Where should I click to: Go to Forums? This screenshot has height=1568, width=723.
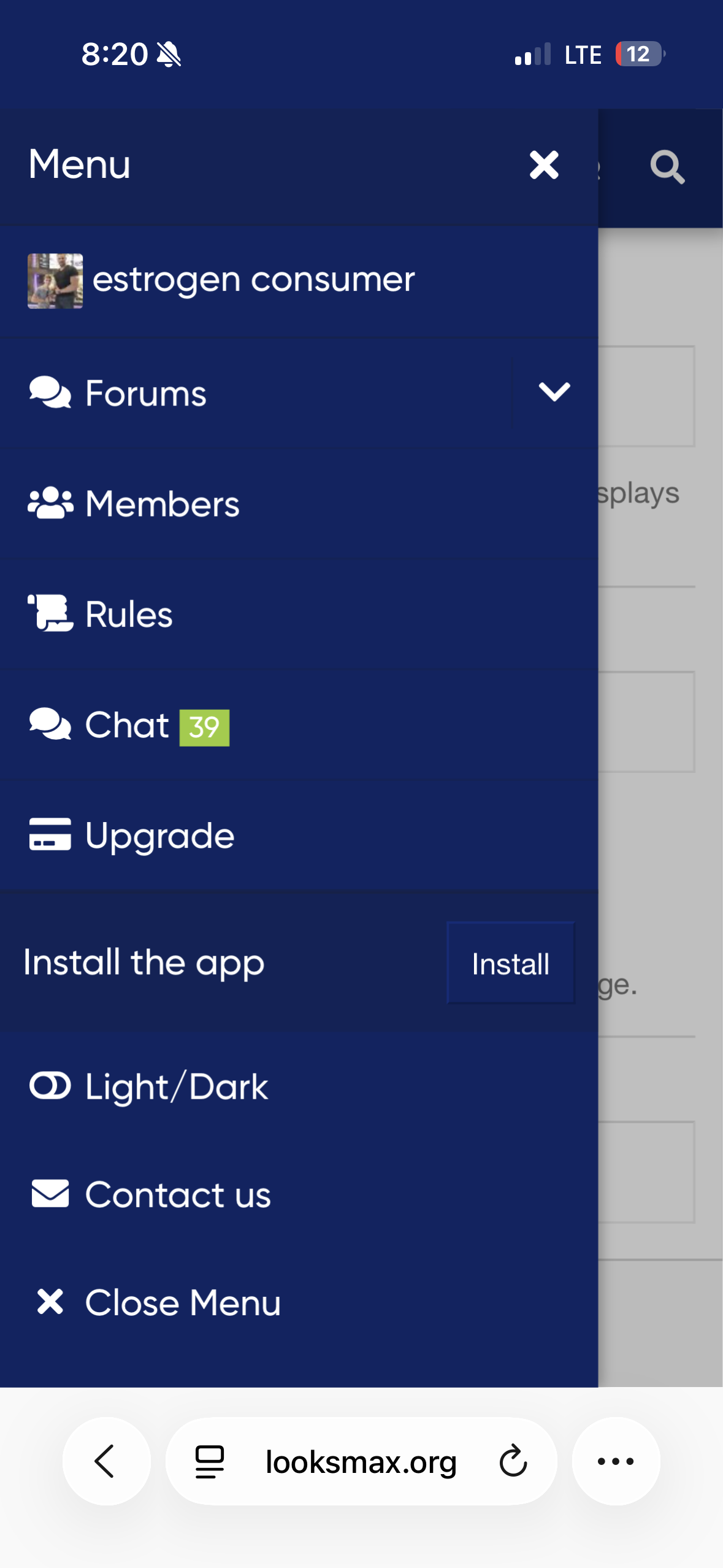pos(145,393)
